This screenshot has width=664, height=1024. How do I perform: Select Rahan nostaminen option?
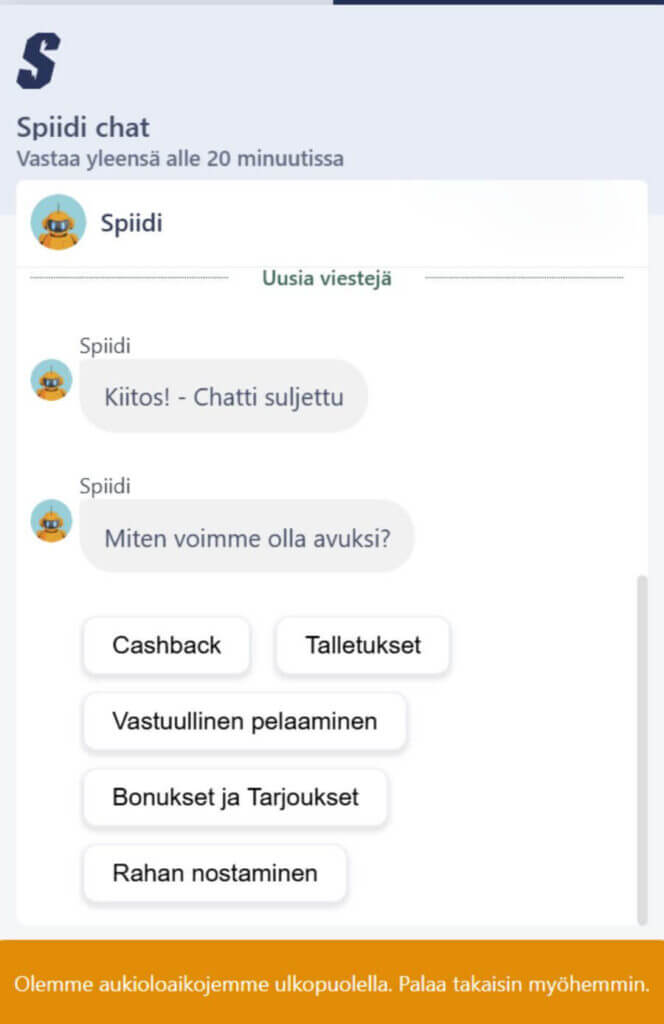click(x=214, y=873)
